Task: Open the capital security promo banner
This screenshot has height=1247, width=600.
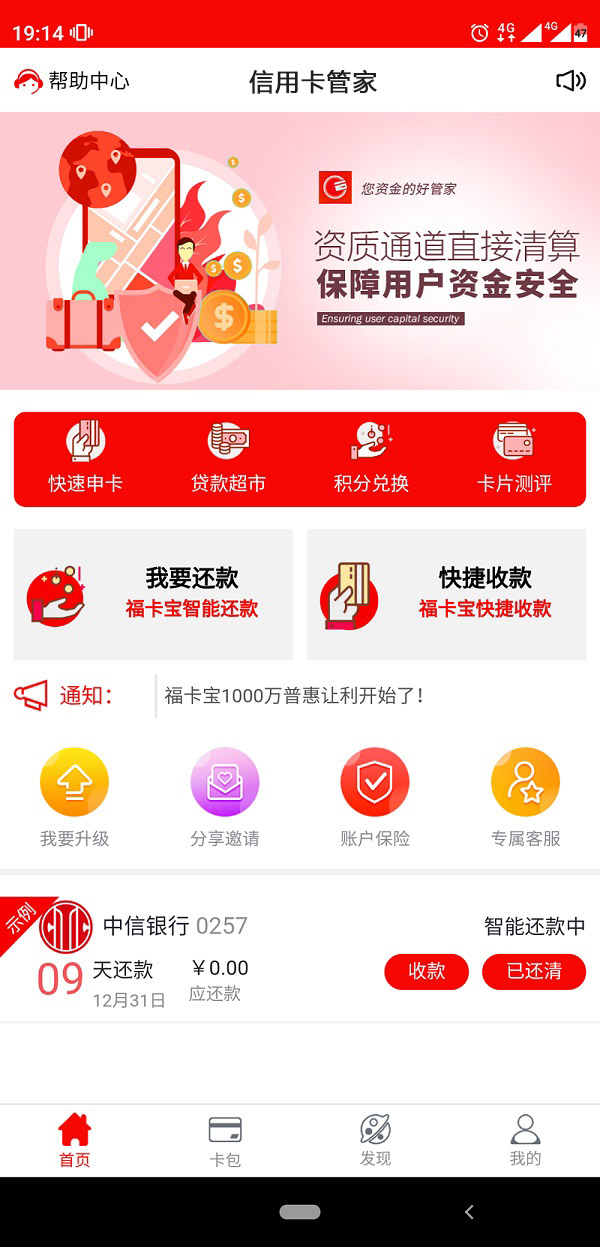Action: (x=300, y=250)
